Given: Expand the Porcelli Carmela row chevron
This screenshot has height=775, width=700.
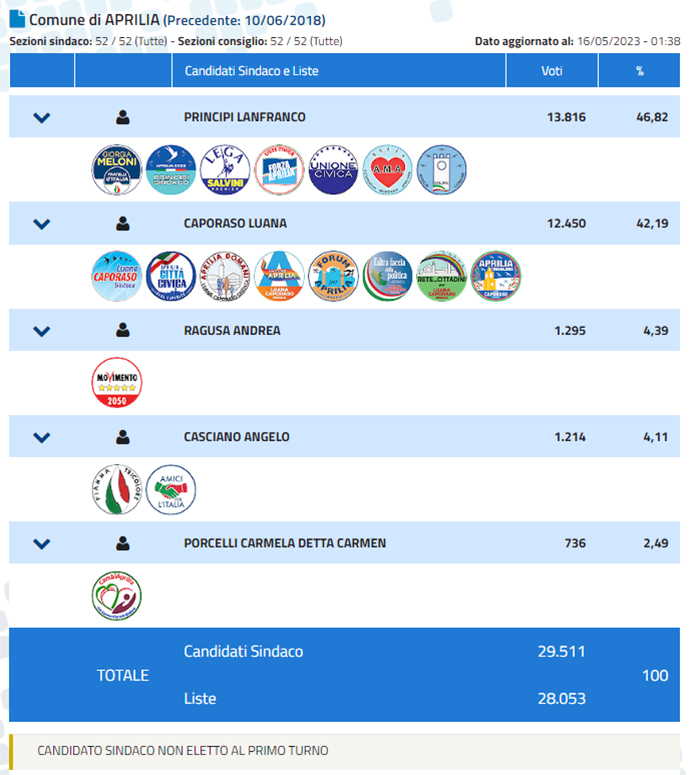Looking at the screenshot, I should 41,544.
